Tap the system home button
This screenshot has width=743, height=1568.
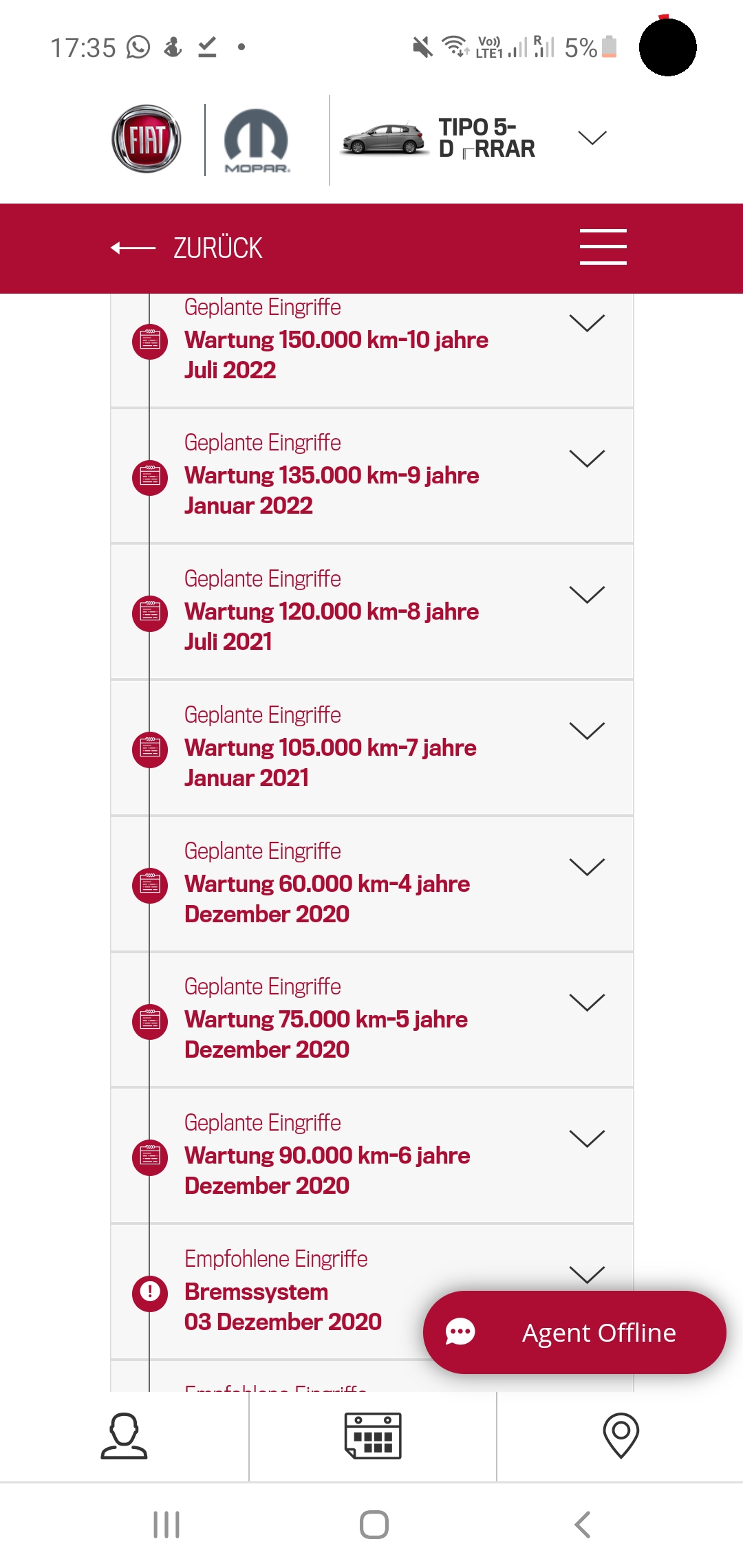pos(374,1525)
